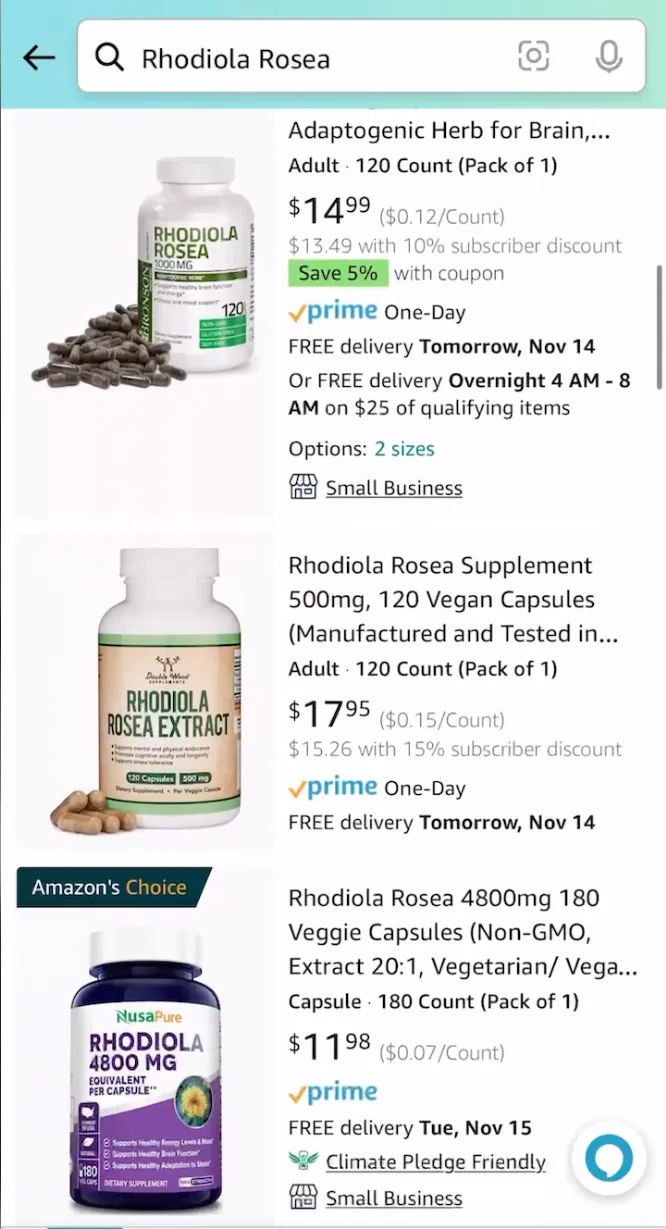Start voice search with the microphone
Image resolution: width=666 pixels, height=1229 pixels.
pyautogui.click(x=608, y=57)
